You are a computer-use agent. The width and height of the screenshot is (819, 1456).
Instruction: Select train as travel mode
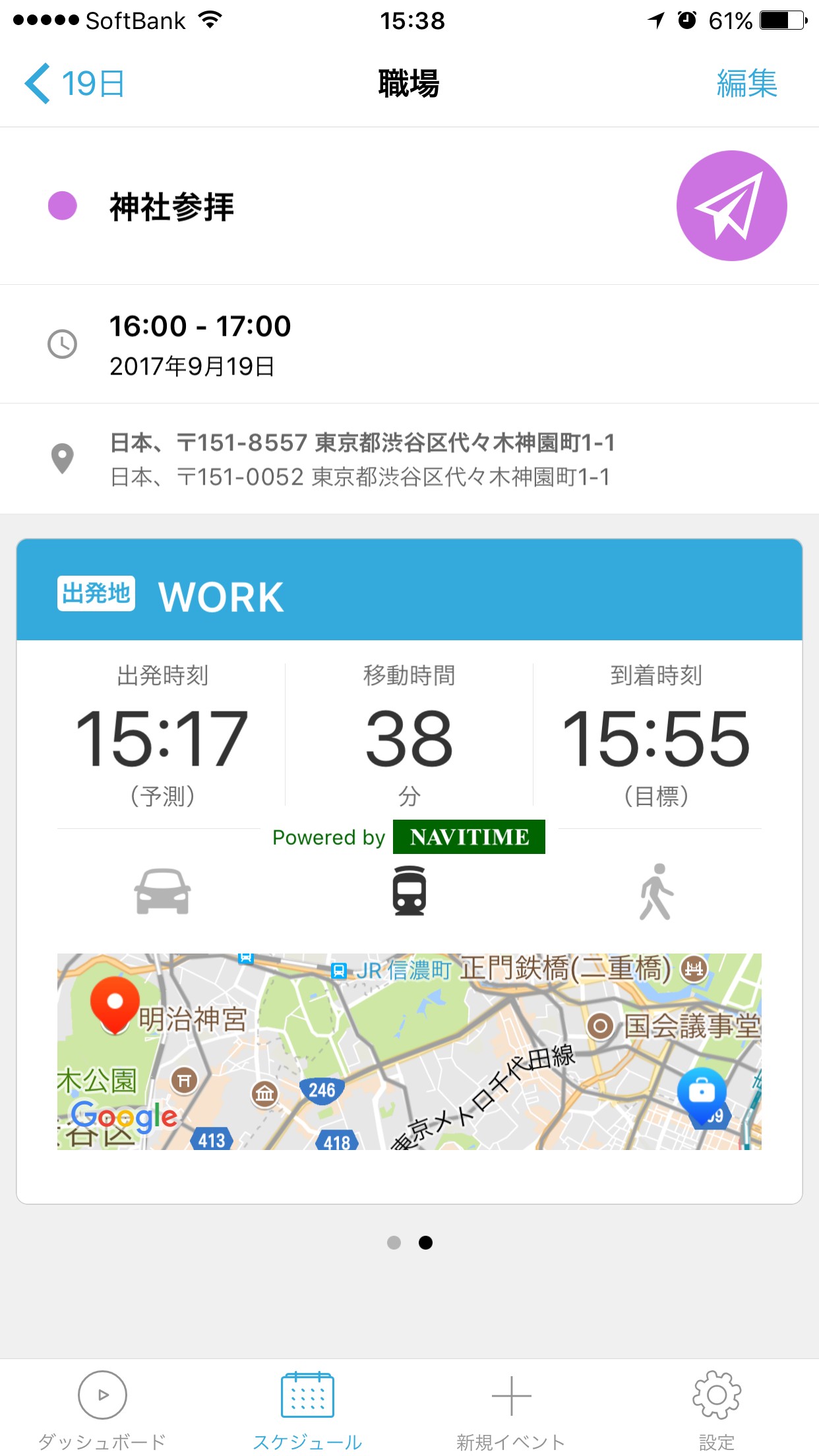[x=409, y=892]
